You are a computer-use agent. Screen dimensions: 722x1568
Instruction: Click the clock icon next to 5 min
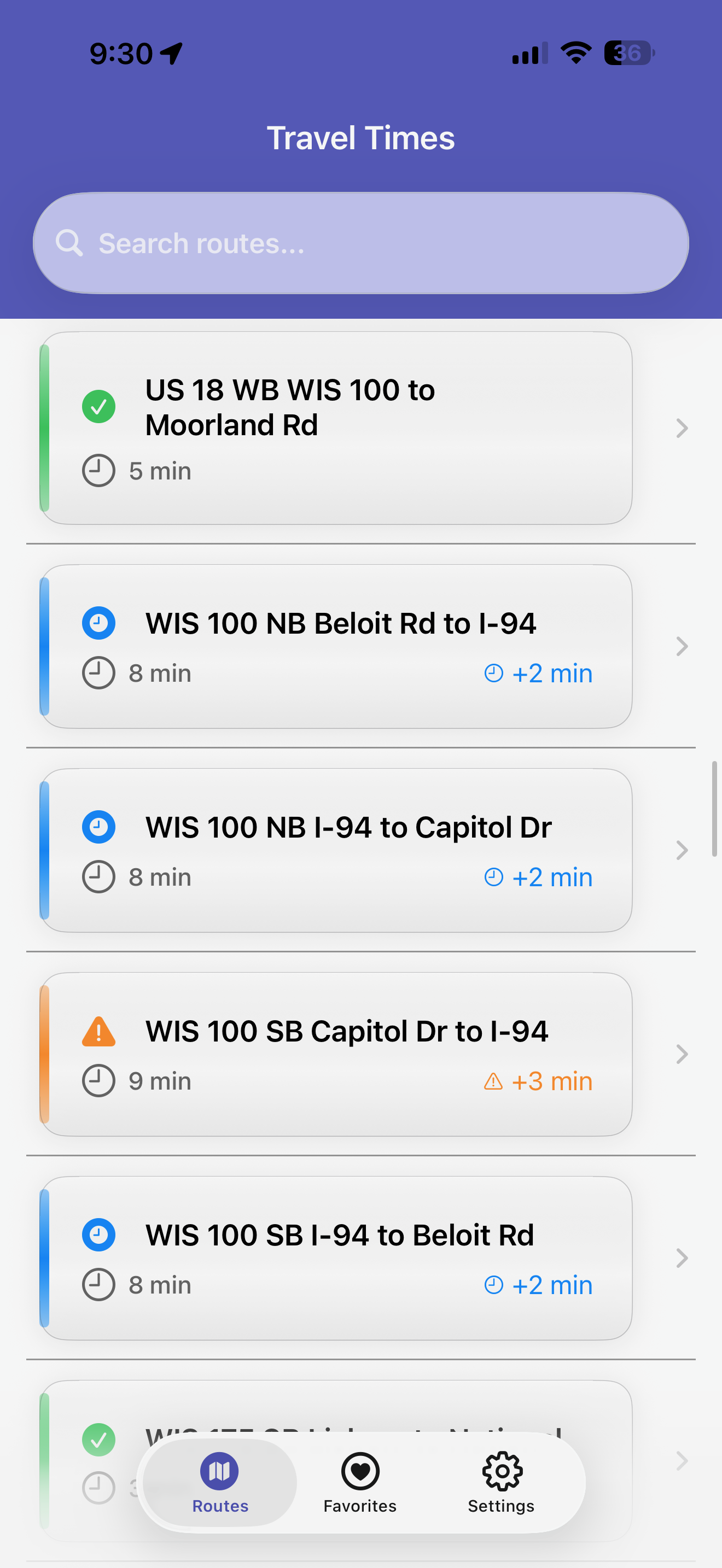point(98,470)
